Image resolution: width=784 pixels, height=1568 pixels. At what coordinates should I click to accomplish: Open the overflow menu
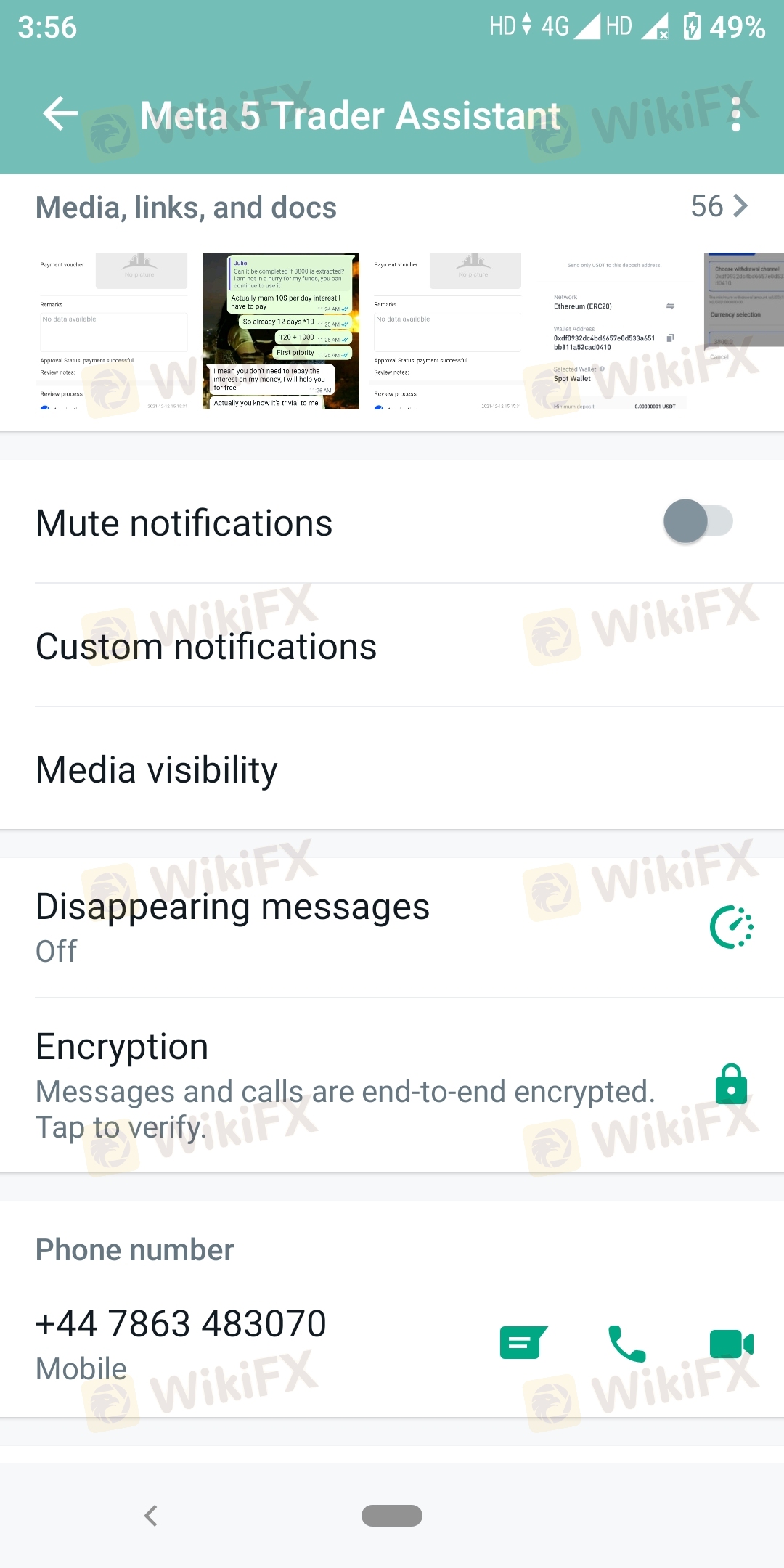[x=735, y=115]
